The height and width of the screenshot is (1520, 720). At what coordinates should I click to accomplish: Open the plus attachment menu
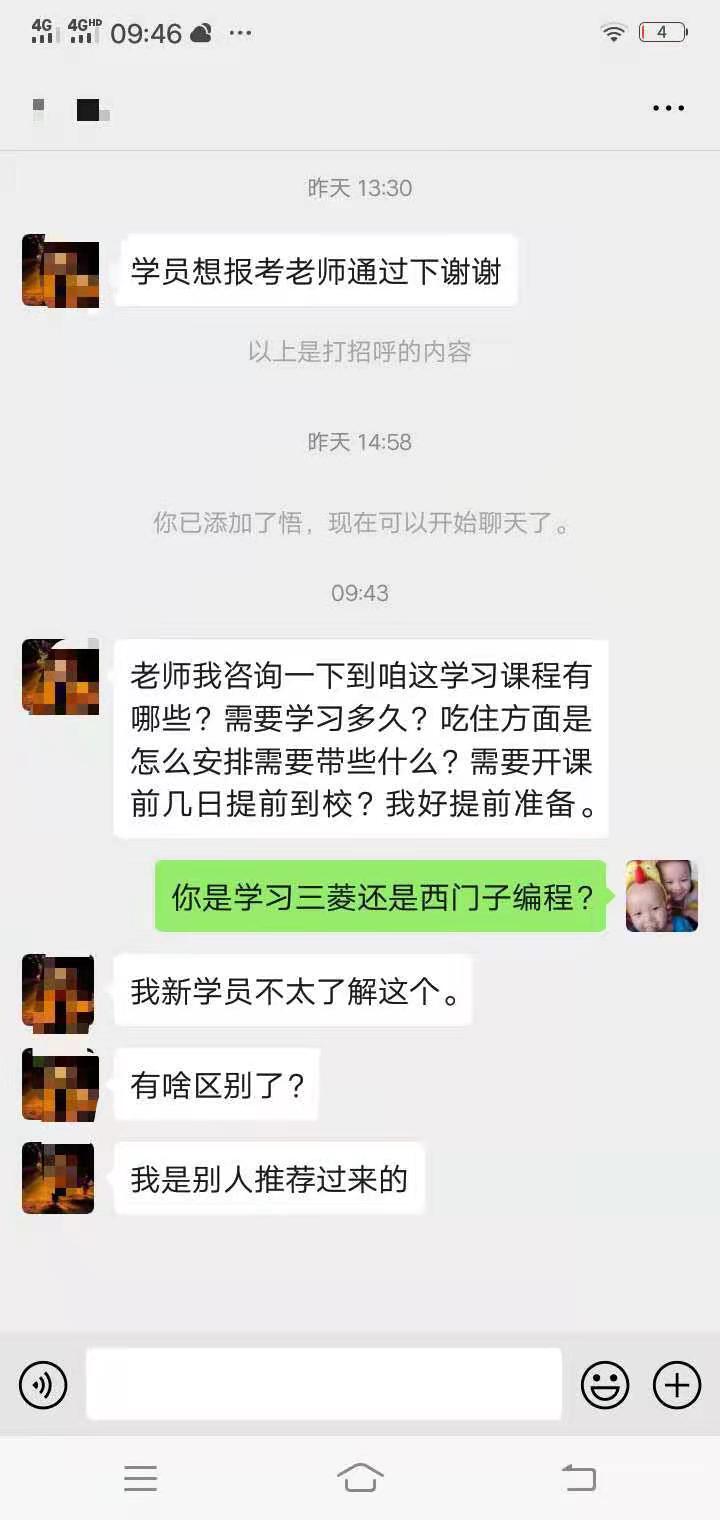677,1386
